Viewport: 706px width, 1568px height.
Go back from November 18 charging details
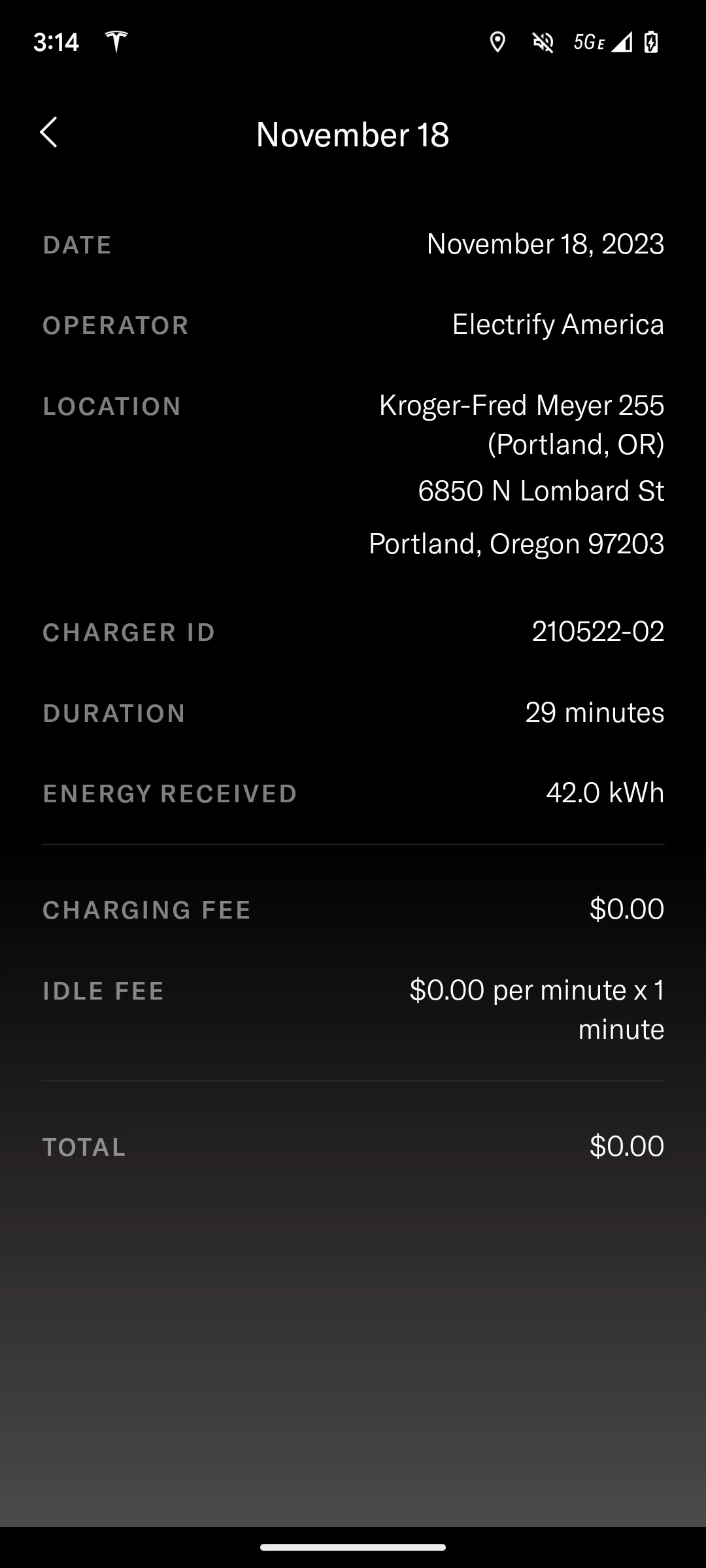coord(49,133)
